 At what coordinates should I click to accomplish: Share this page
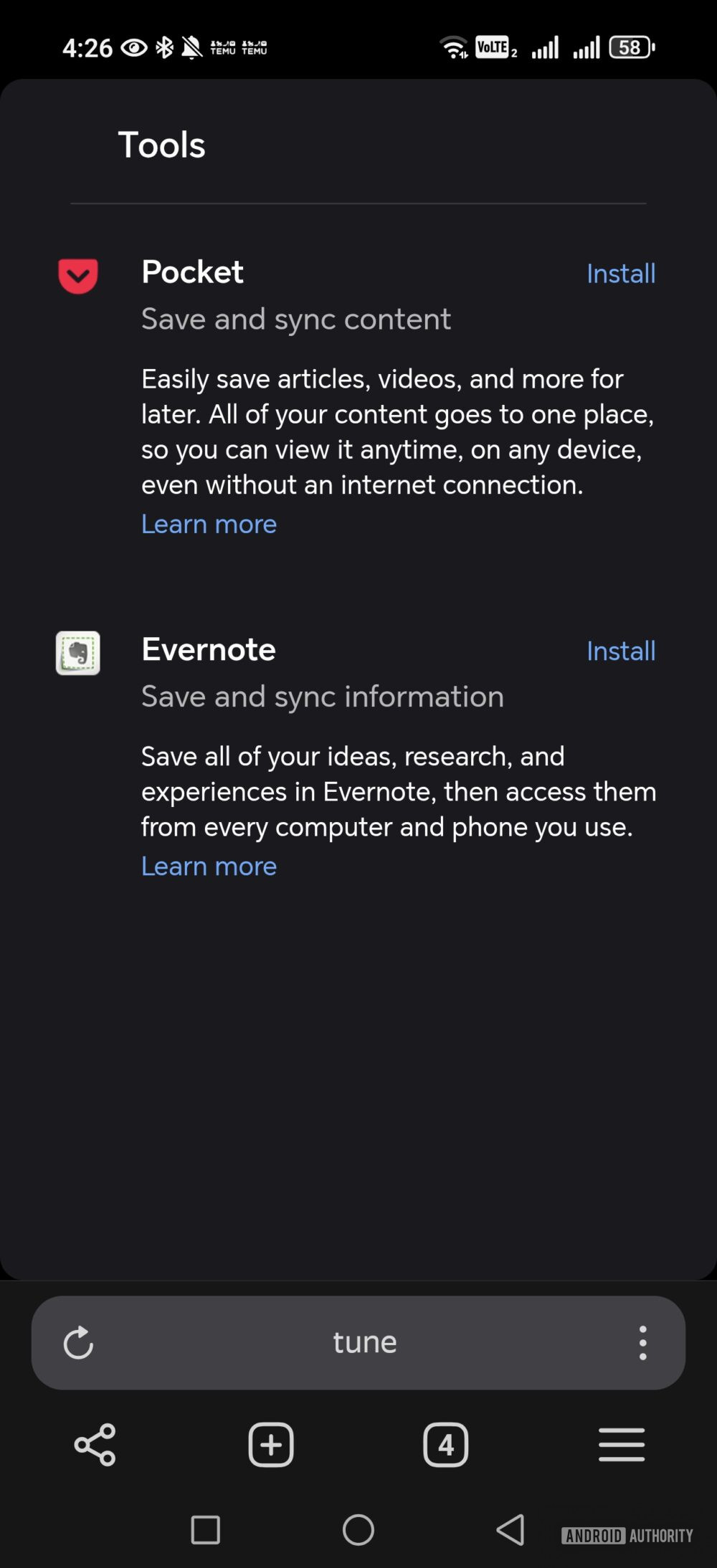pyautogui.click(x=95, y=1445)
